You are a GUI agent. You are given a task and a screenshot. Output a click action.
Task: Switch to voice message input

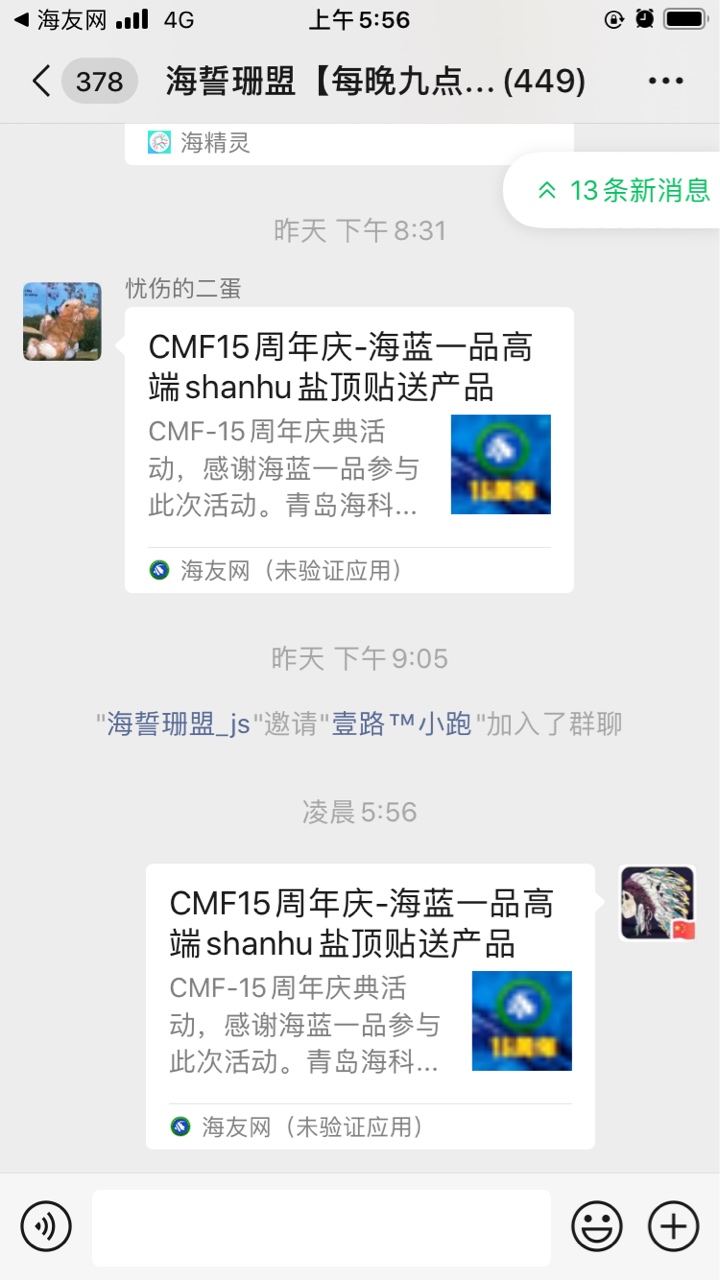pyautogui.click(x=46, y=1226)
